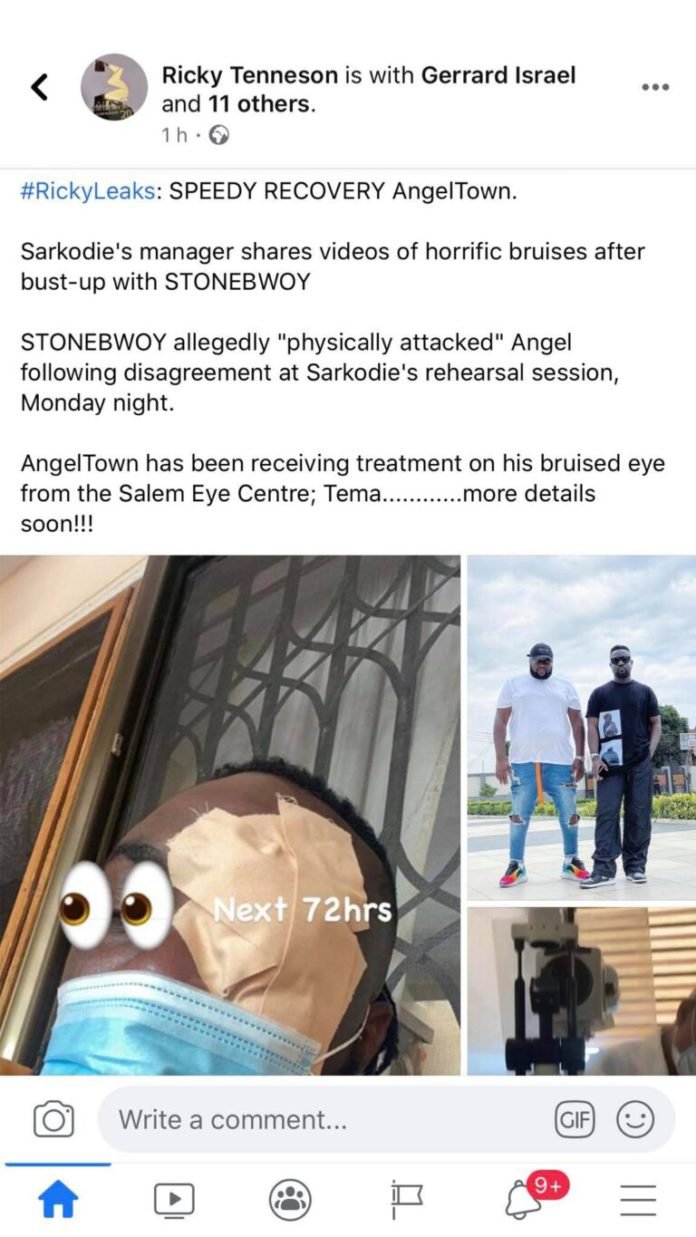Open the post's three-dot options menu
Screen dimensions: 696x1237
click(x=655, y=87)
